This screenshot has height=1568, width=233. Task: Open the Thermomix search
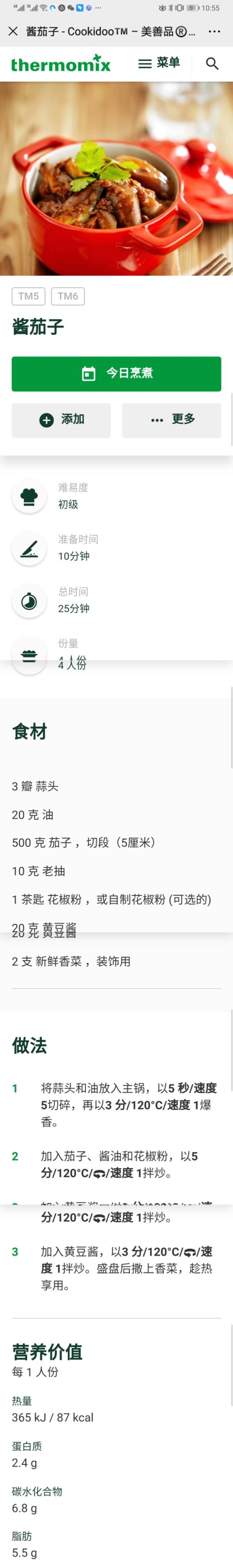(x=212, y=63)
